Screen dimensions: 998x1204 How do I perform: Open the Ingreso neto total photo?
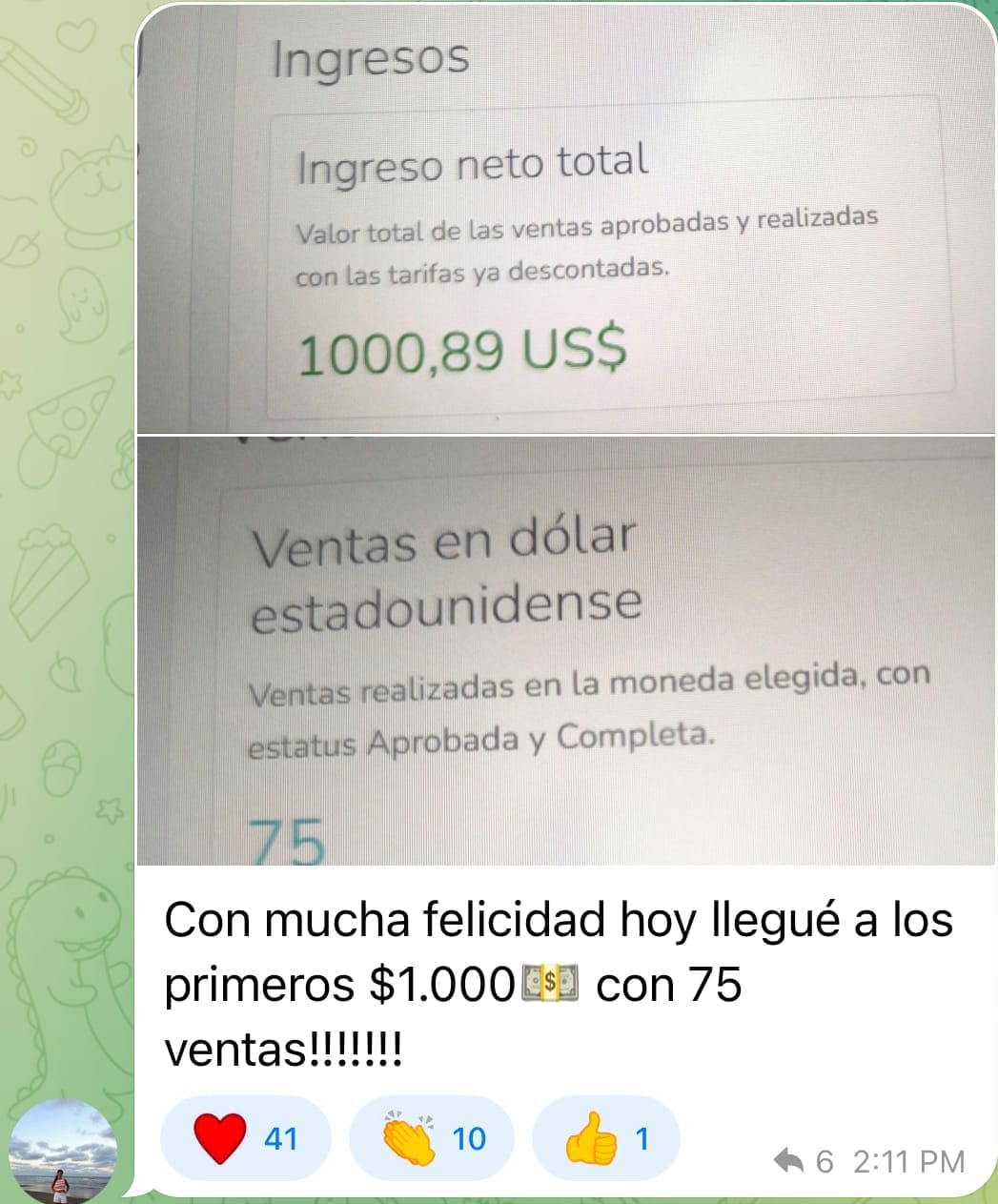(565, 219)
